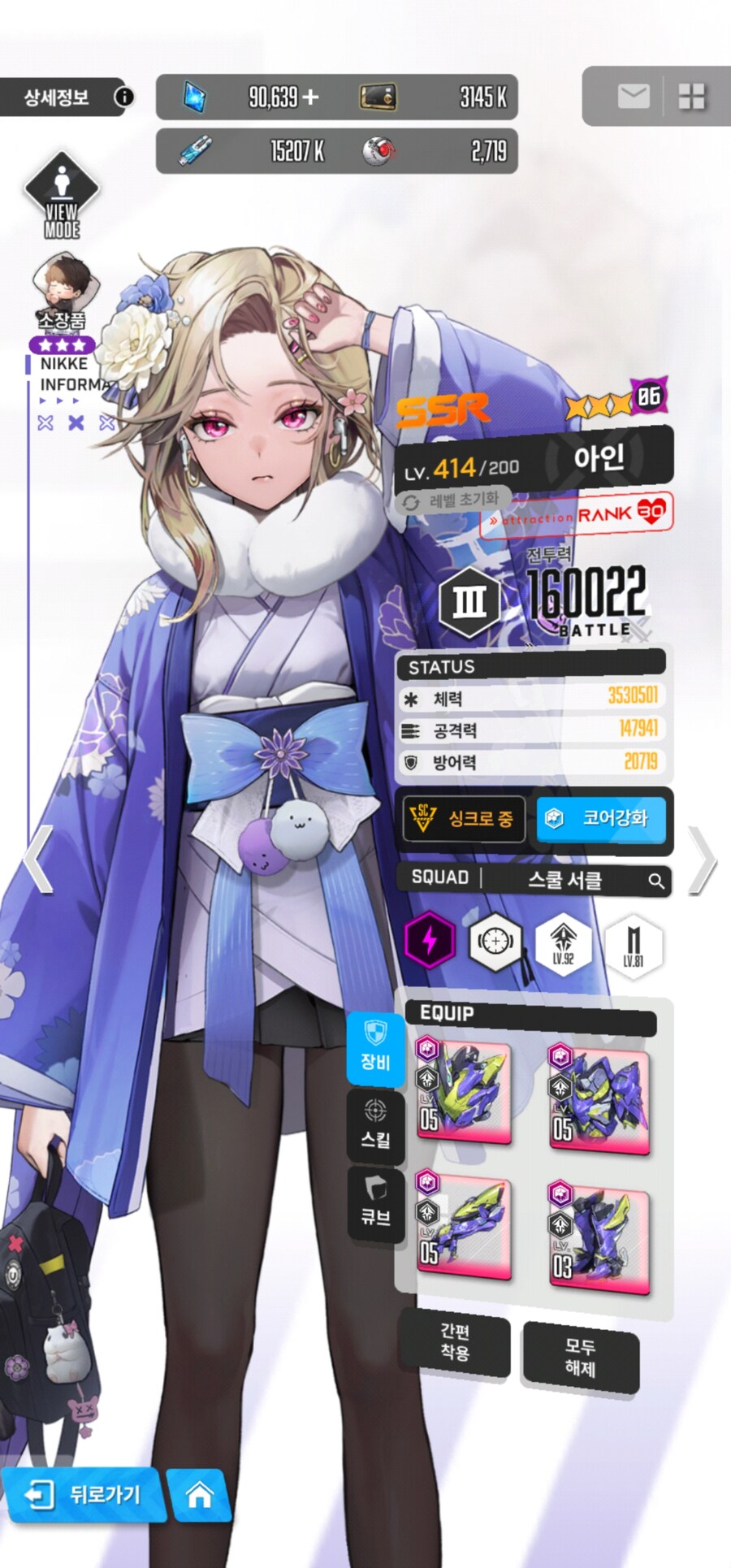
Task: Switch to the 스킬 tab
Action: (375, 1126)
